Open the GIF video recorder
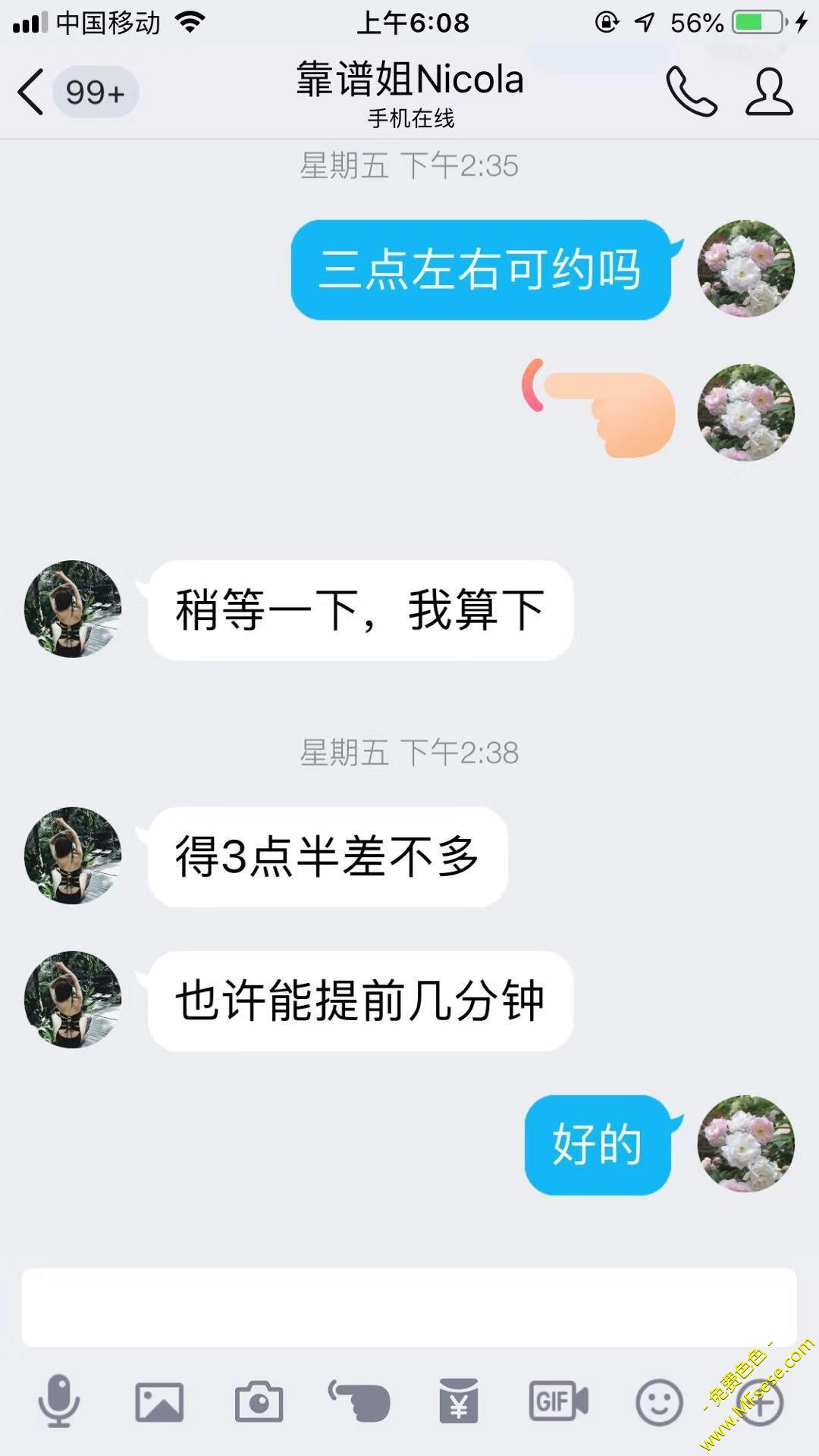The image size is (819, 1456). pyautogui.click(x=558, y=1401)
